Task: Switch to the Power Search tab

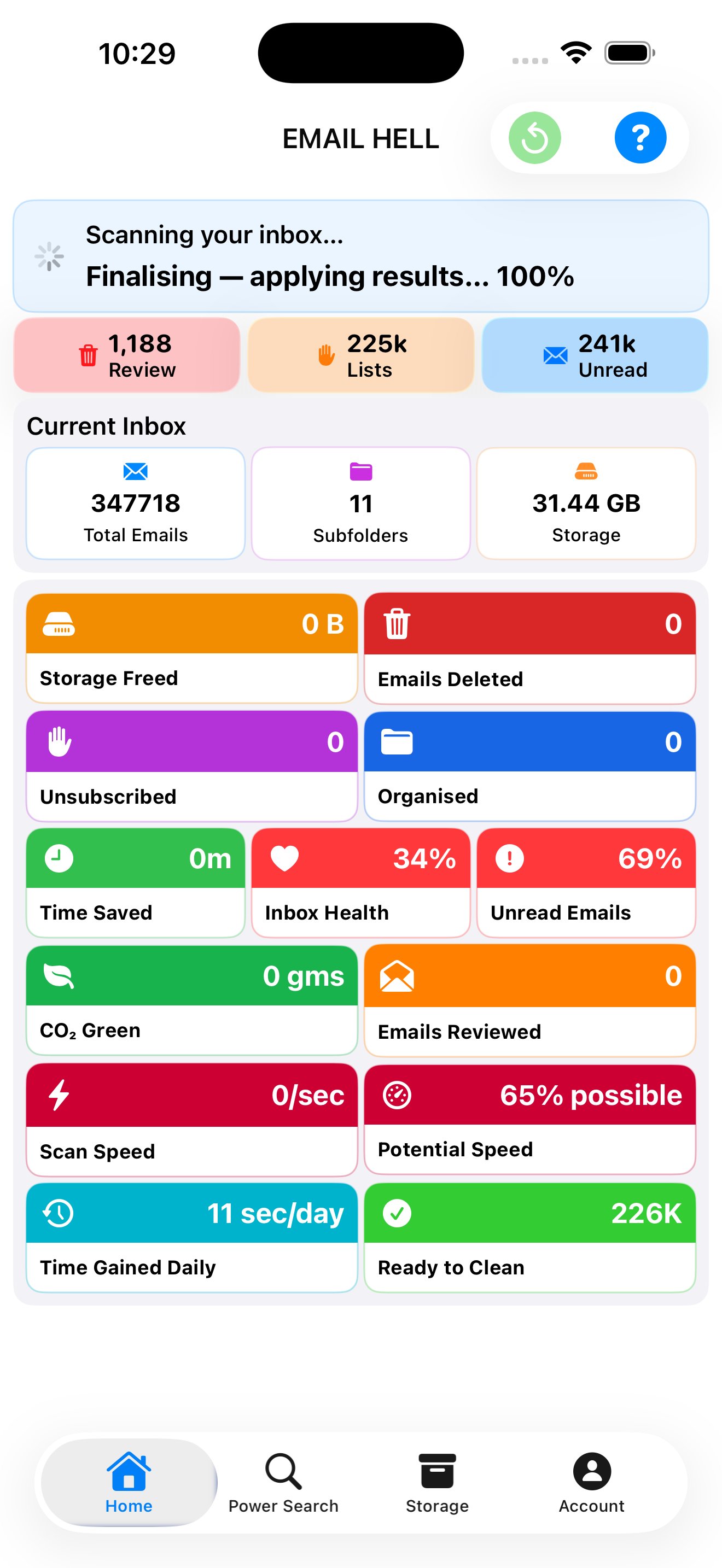Action: [x=283, y=1483]
